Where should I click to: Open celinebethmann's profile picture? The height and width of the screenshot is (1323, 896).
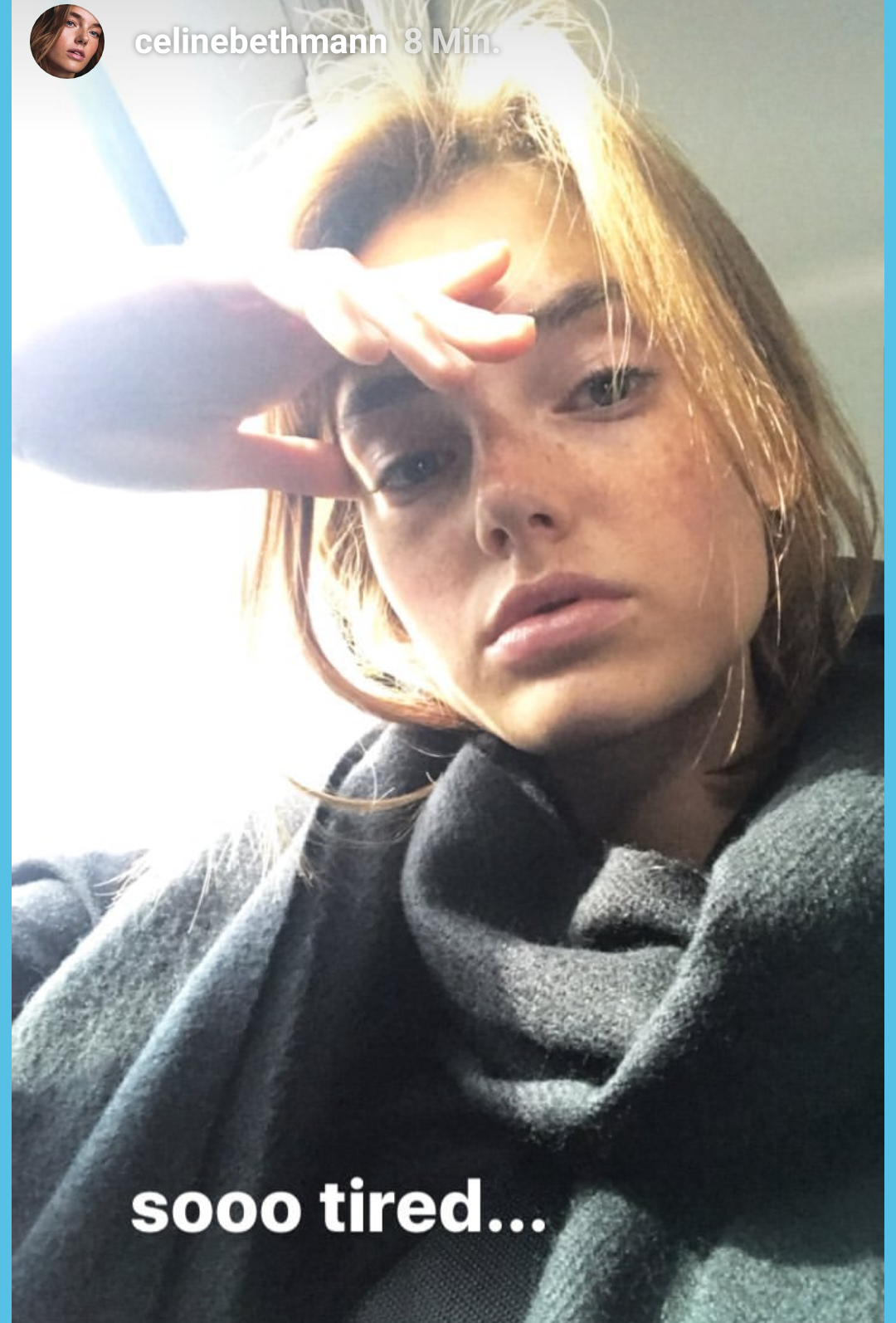(x=67, y=41)
